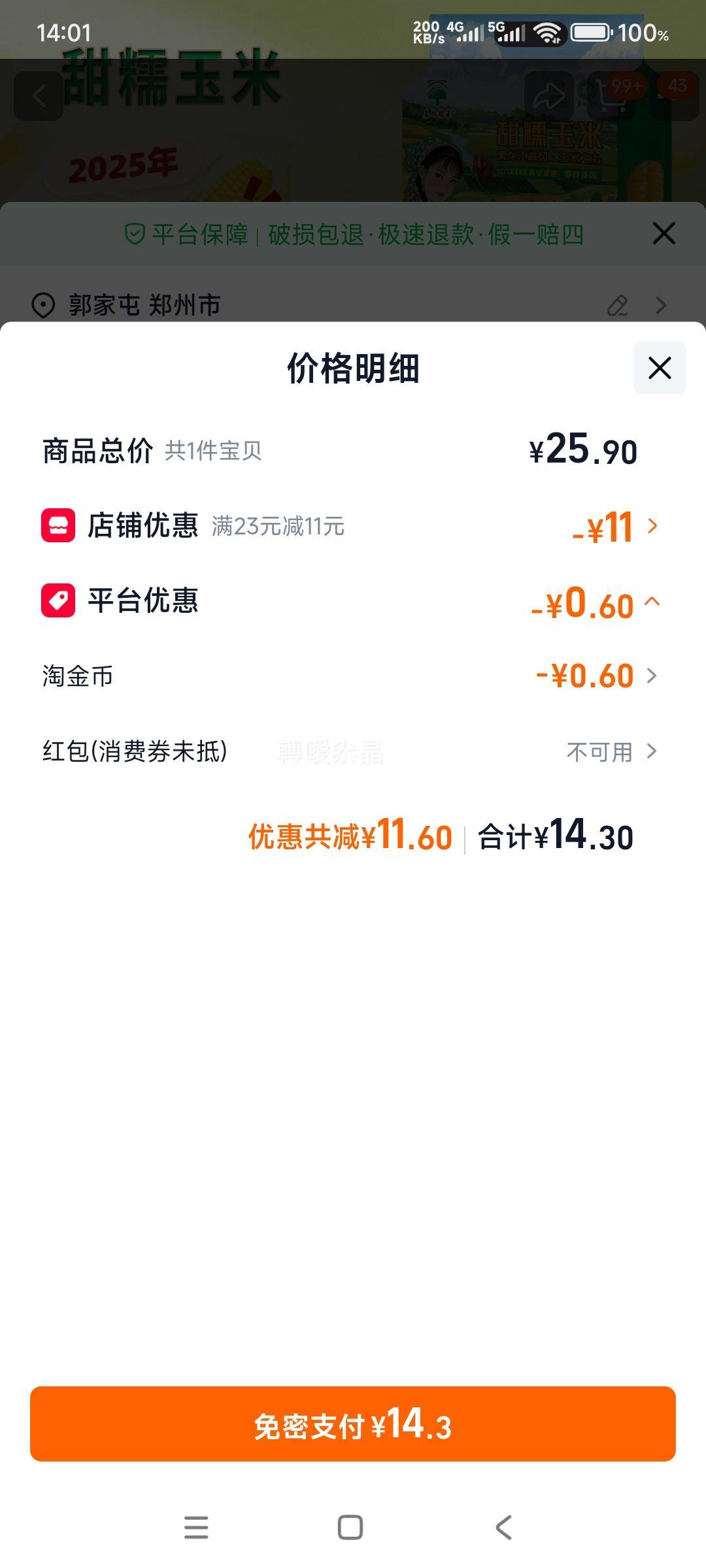Click the red 店铺优惠 coupon icon

point(56,528)
